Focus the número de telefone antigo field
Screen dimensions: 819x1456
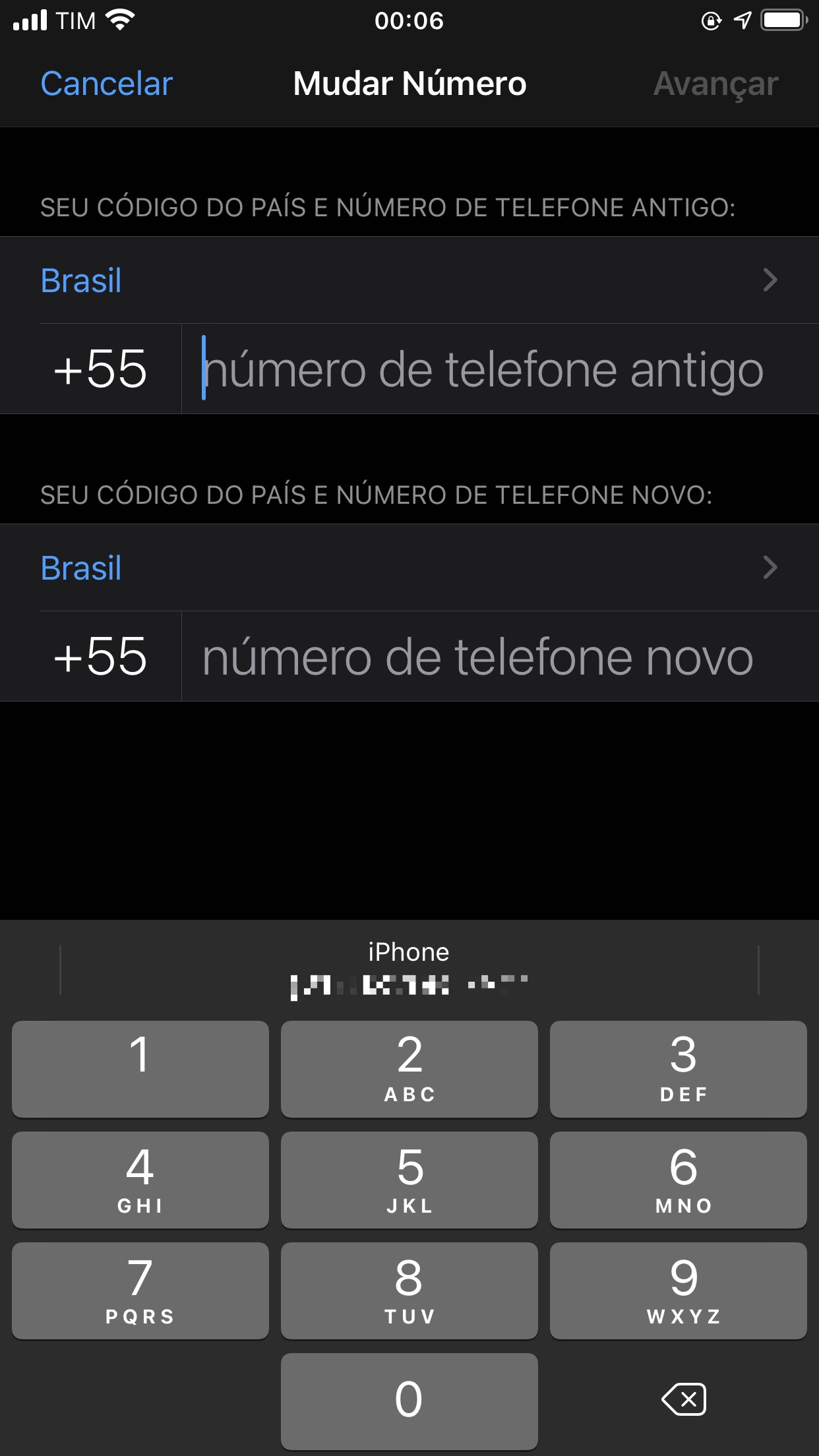pyautogui.click(x=500, y=369)
